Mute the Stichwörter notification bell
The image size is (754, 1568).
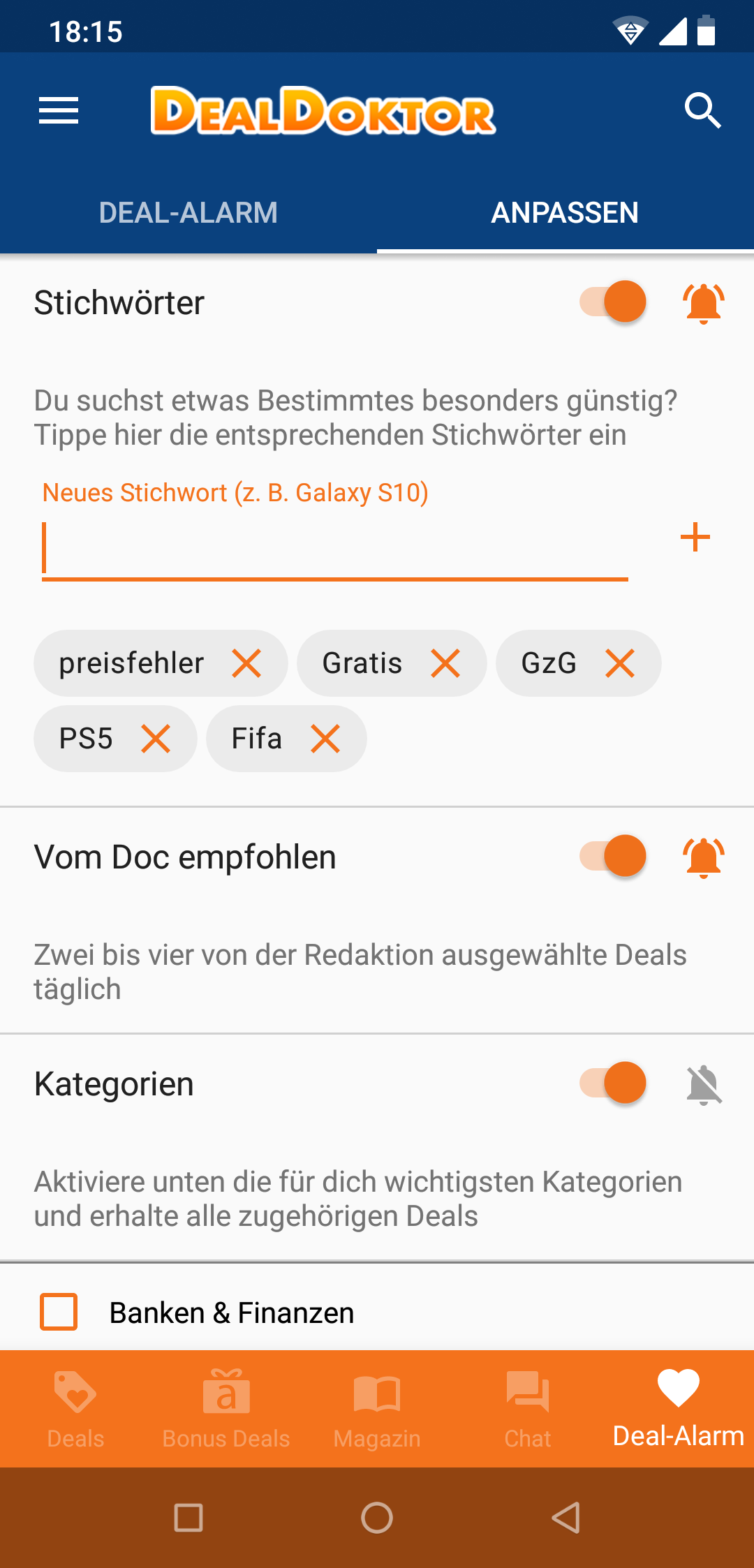pyautogui.click(x=704, y=303)
